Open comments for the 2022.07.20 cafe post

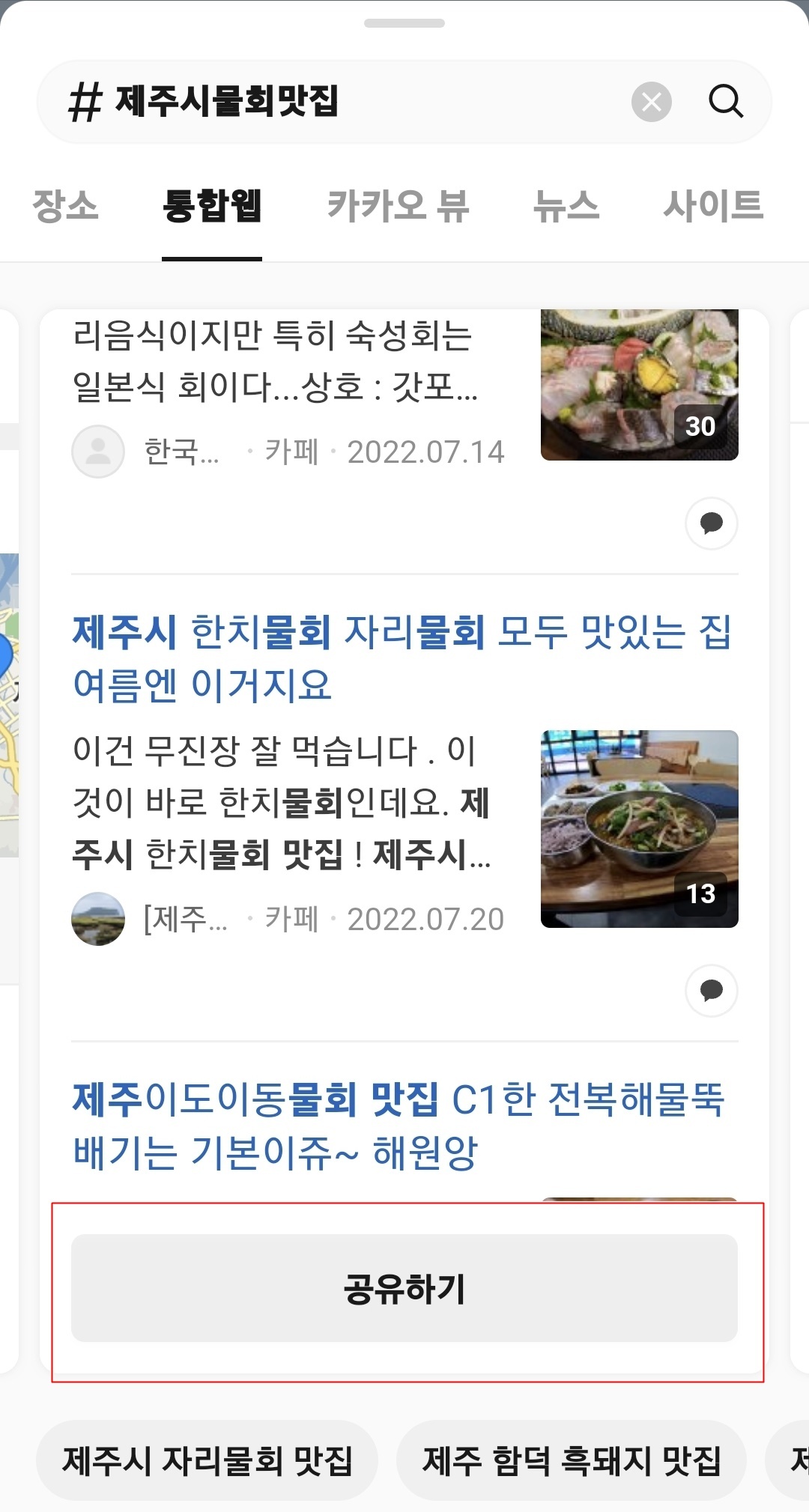point(711,990)
